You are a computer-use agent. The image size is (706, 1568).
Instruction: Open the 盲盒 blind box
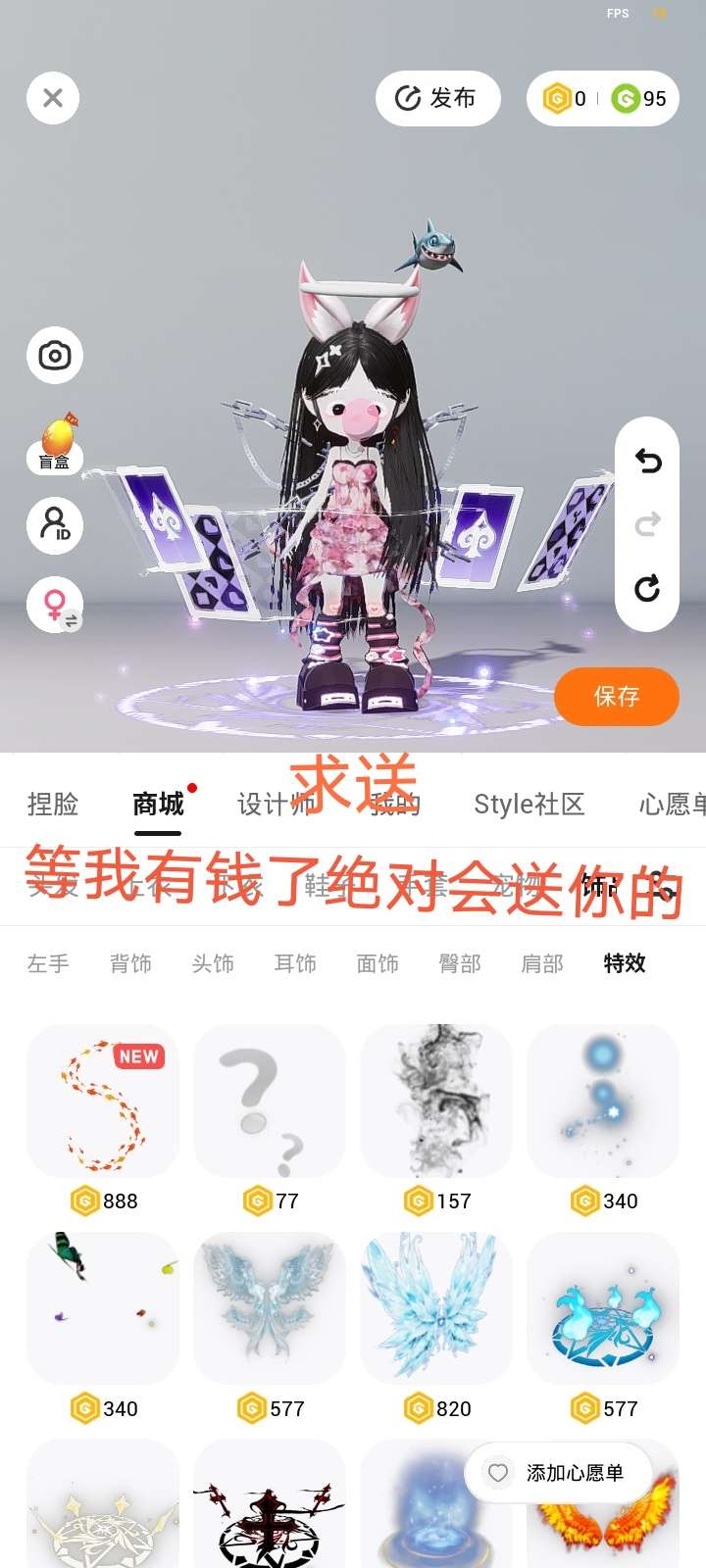(55, 444)
